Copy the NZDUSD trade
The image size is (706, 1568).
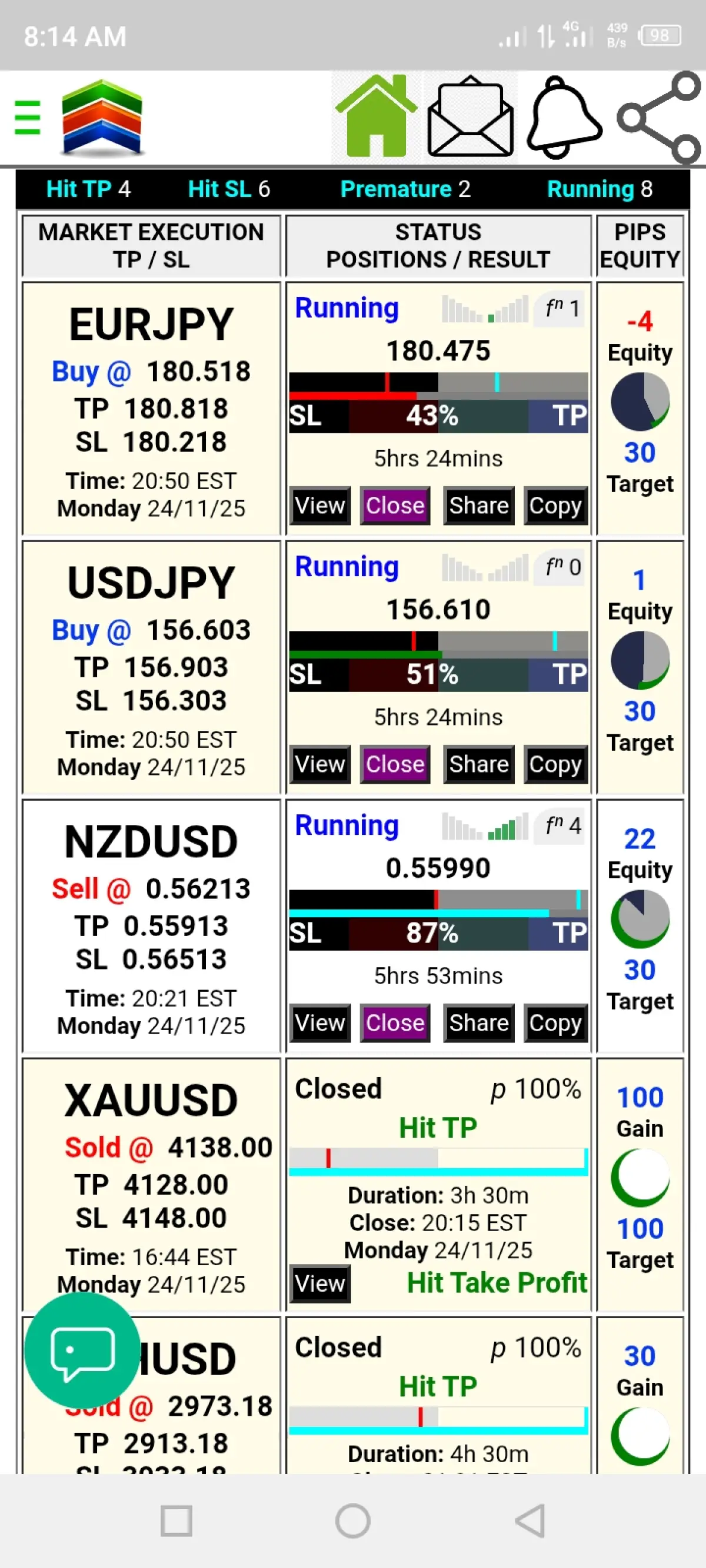tap(555, 1022)
